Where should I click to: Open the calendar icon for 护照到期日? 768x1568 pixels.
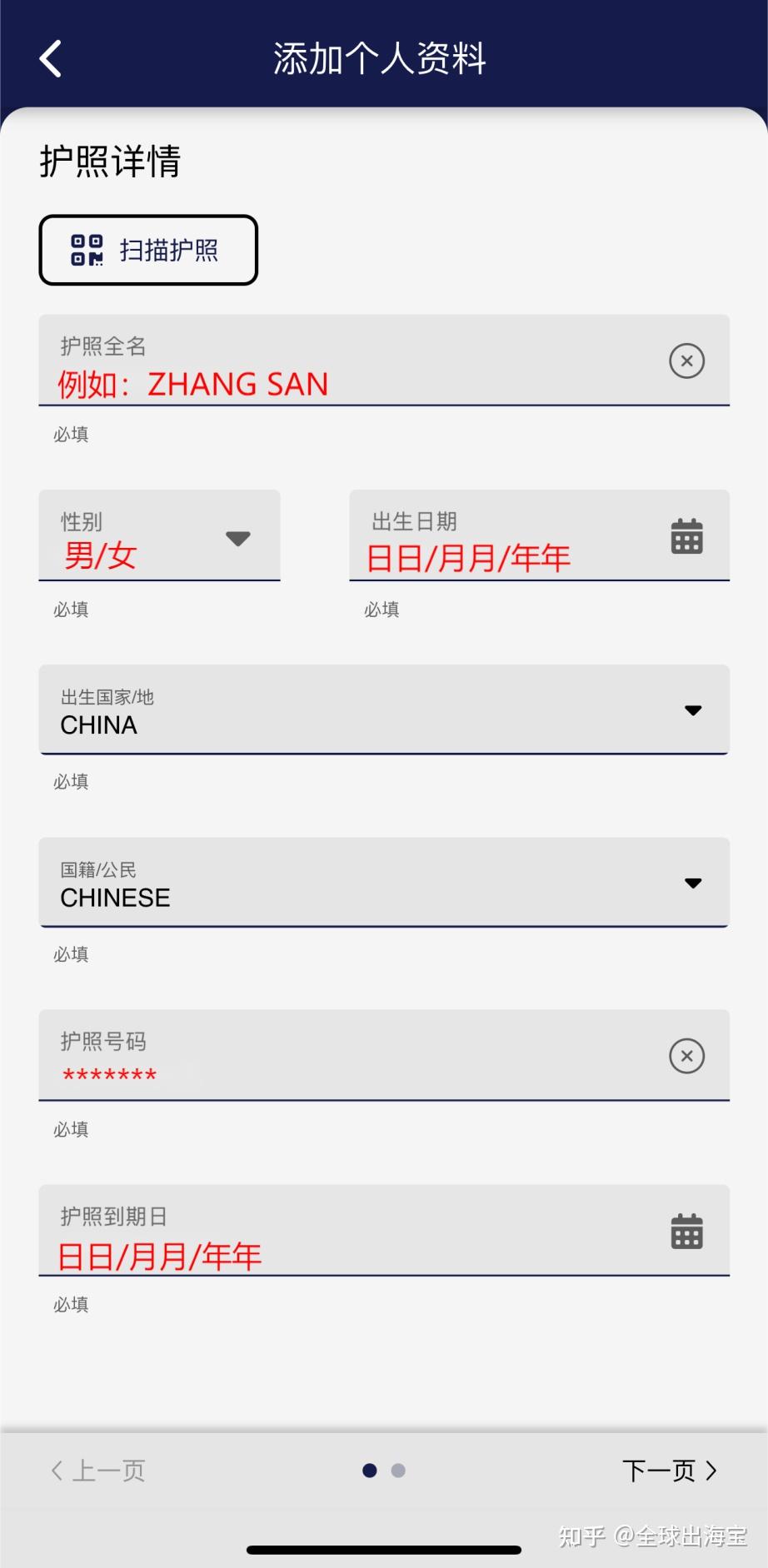tap(686, 1231)
